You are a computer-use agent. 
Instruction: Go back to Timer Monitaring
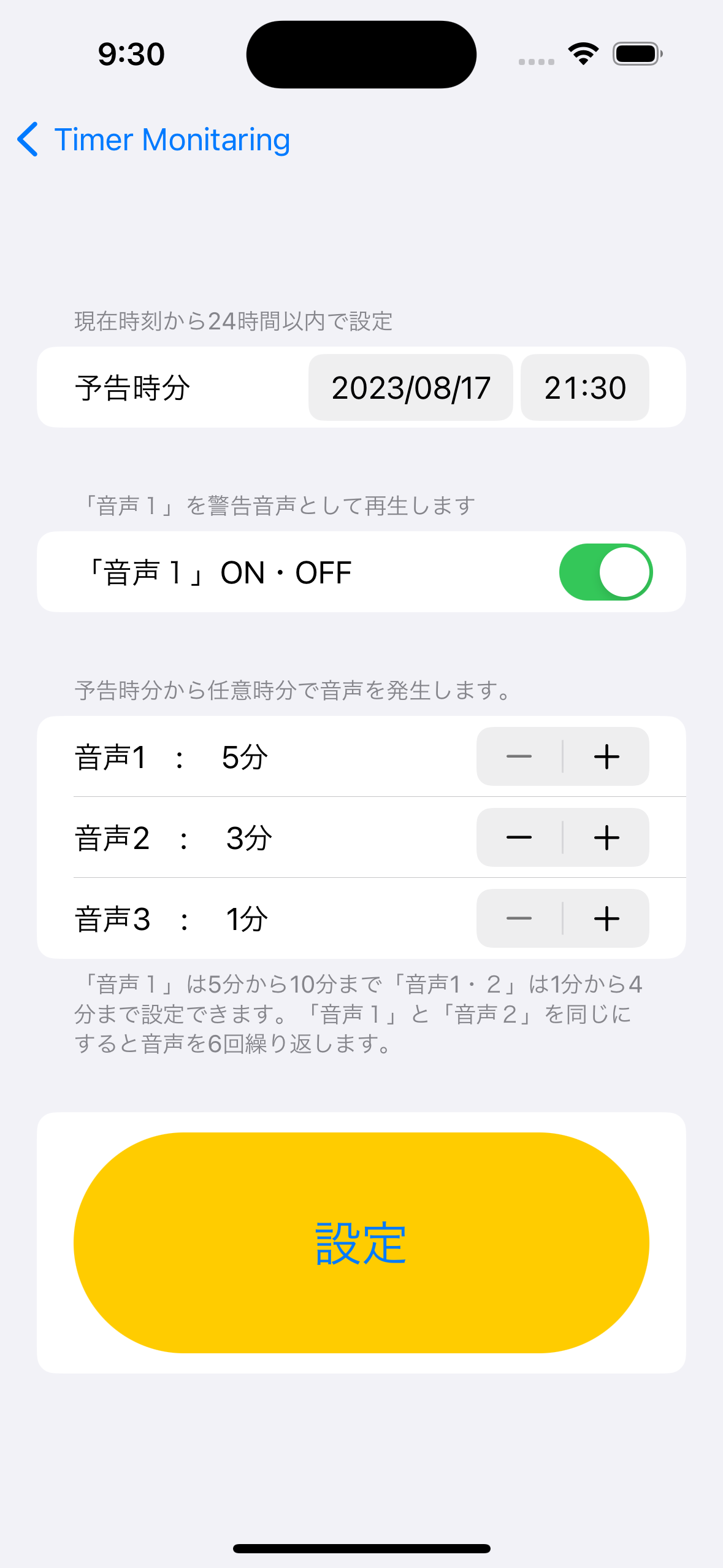[x=153, y=140]
